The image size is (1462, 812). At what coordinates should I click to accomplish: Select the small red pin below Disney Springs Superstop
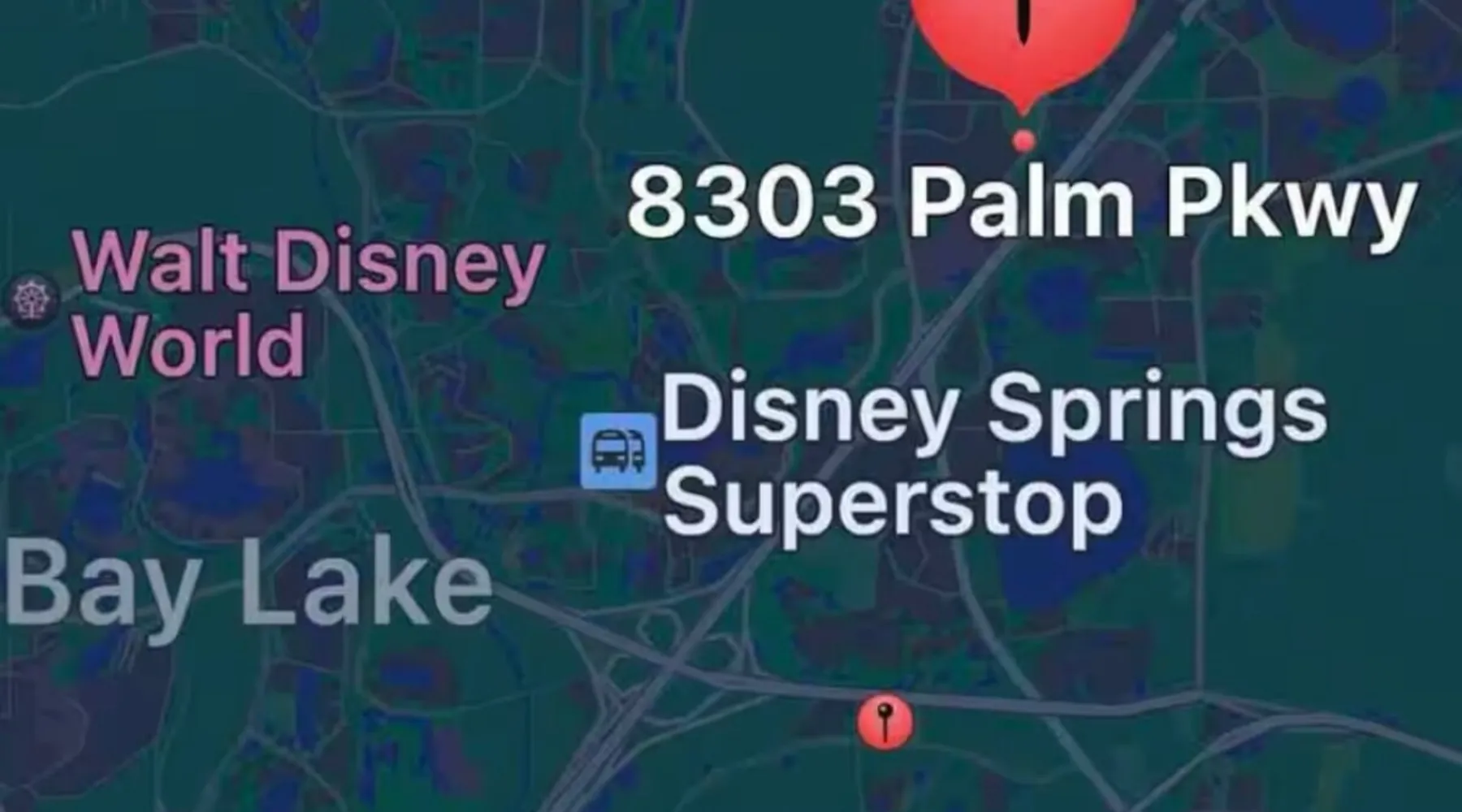(885, 721)
